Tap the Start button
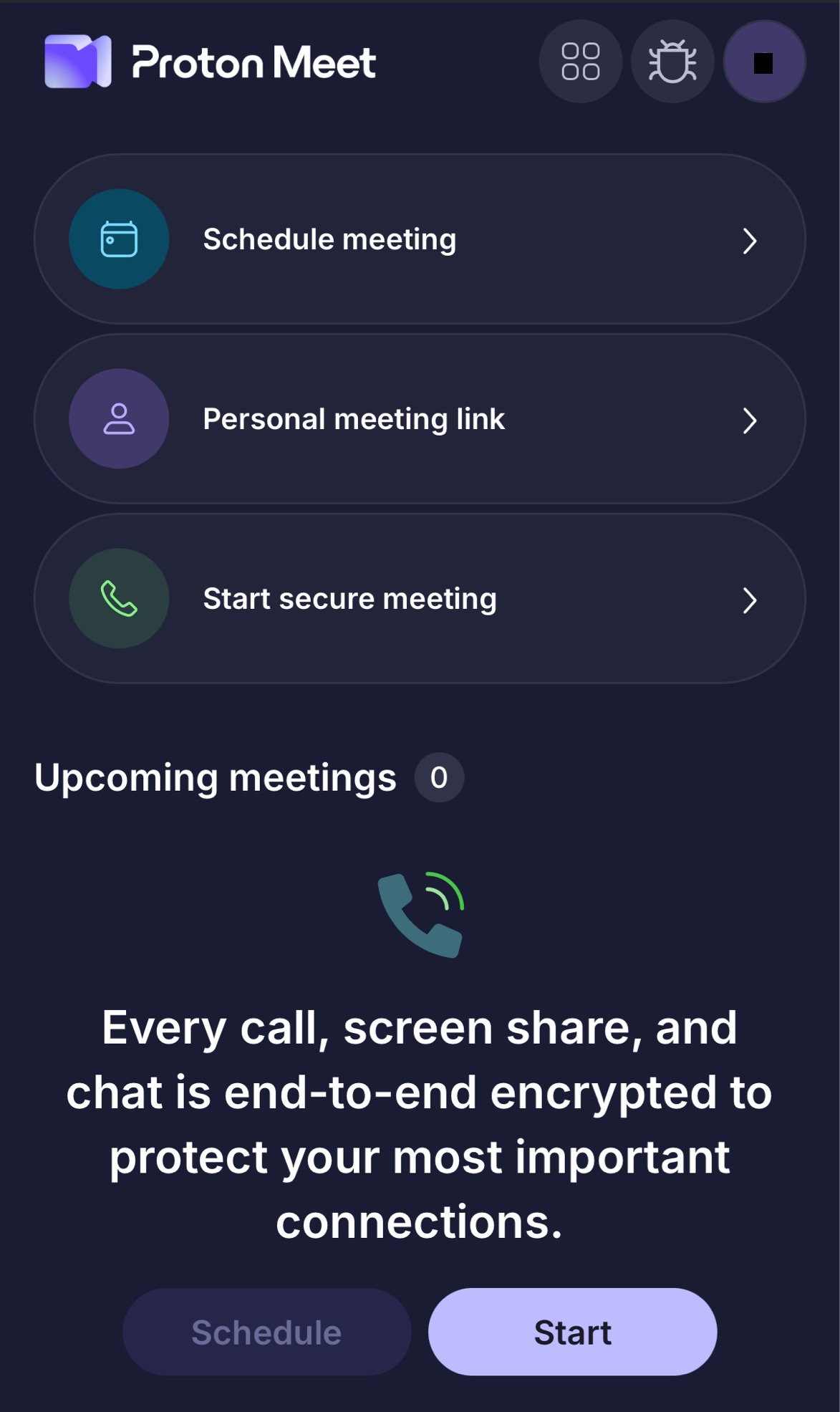Image resolution: width=840 pixels, height=1412 pixels. [573, 1332]
